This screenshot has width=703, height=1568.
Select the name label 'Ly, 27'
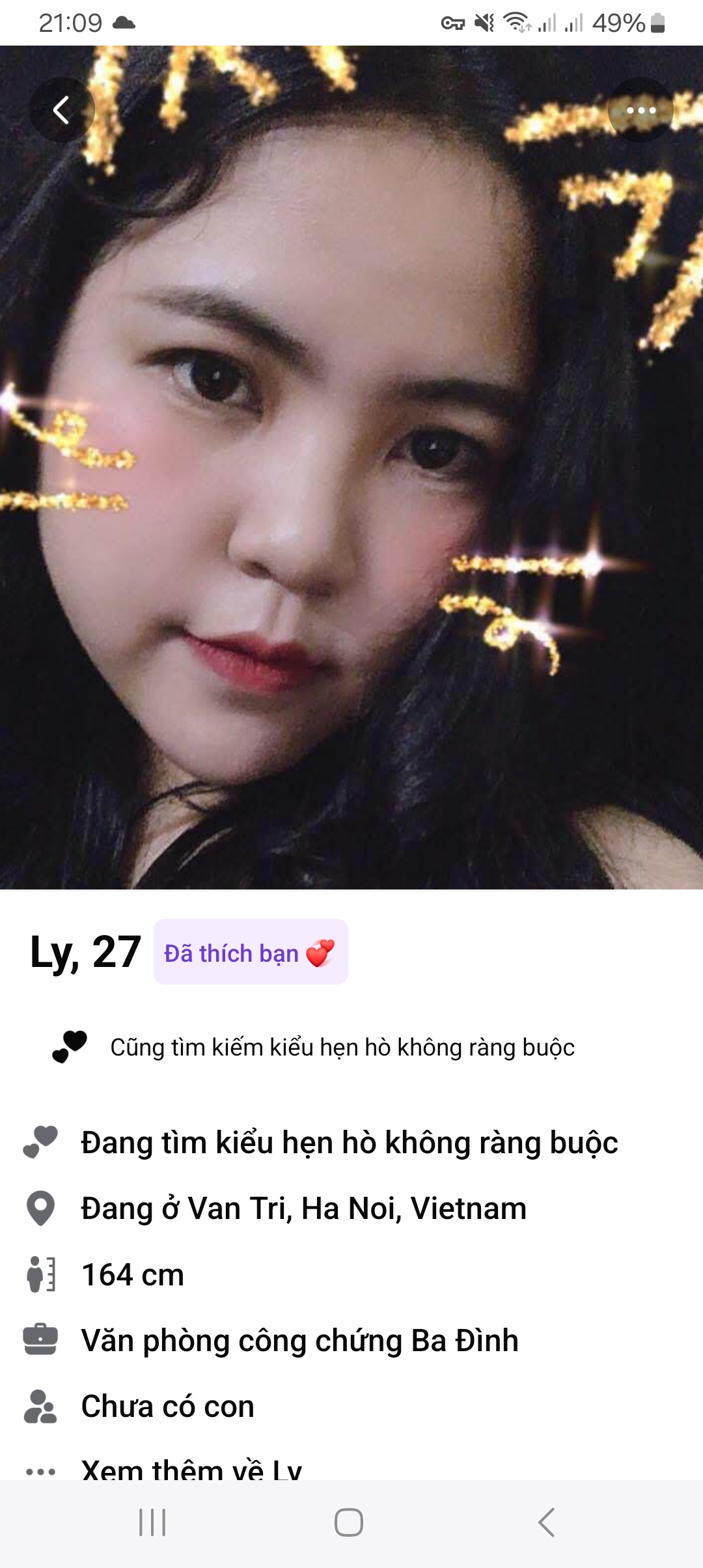click(85, 953)
